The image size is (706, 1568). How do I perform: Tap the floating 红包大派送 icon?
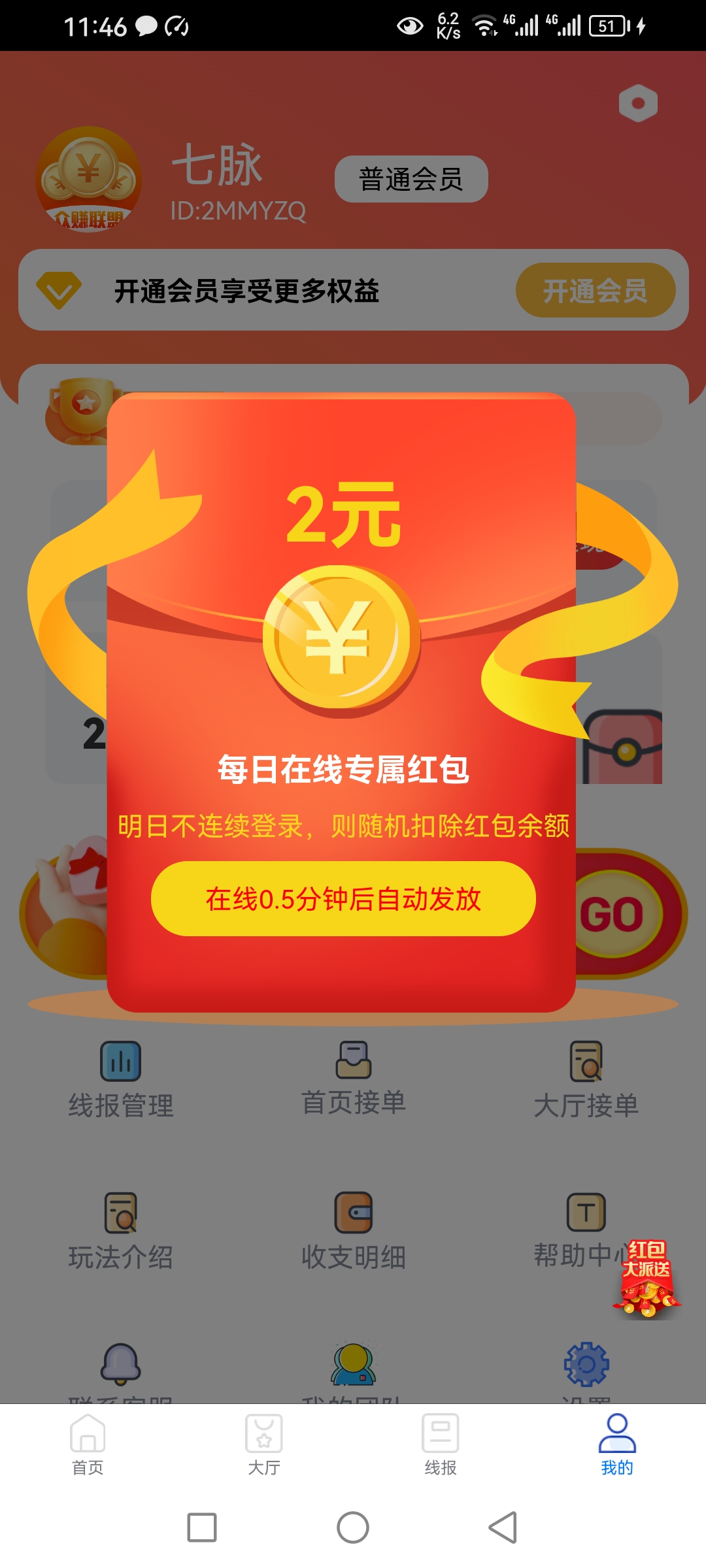(x=647, y=1279)
